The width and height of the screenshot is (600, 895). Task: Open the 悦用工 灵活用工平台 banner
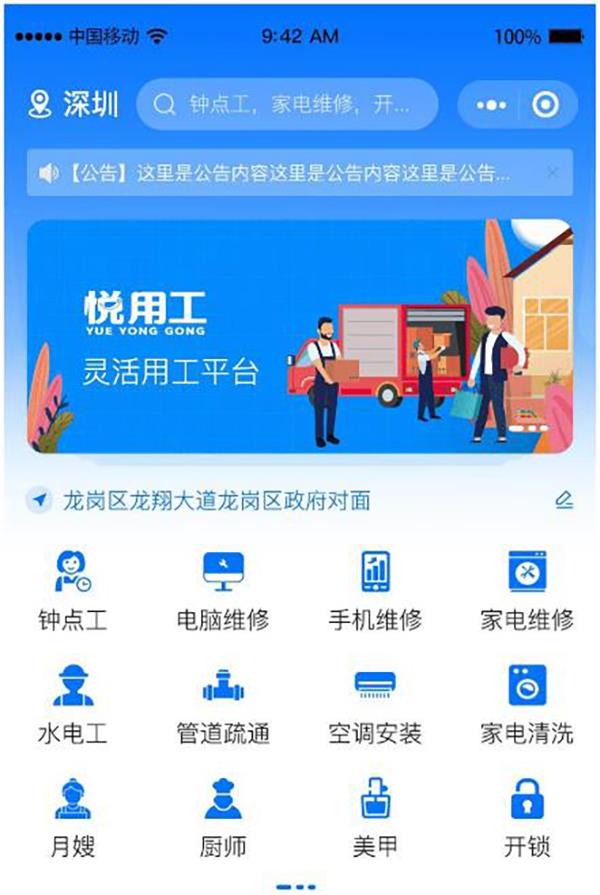tap(300, 336)
